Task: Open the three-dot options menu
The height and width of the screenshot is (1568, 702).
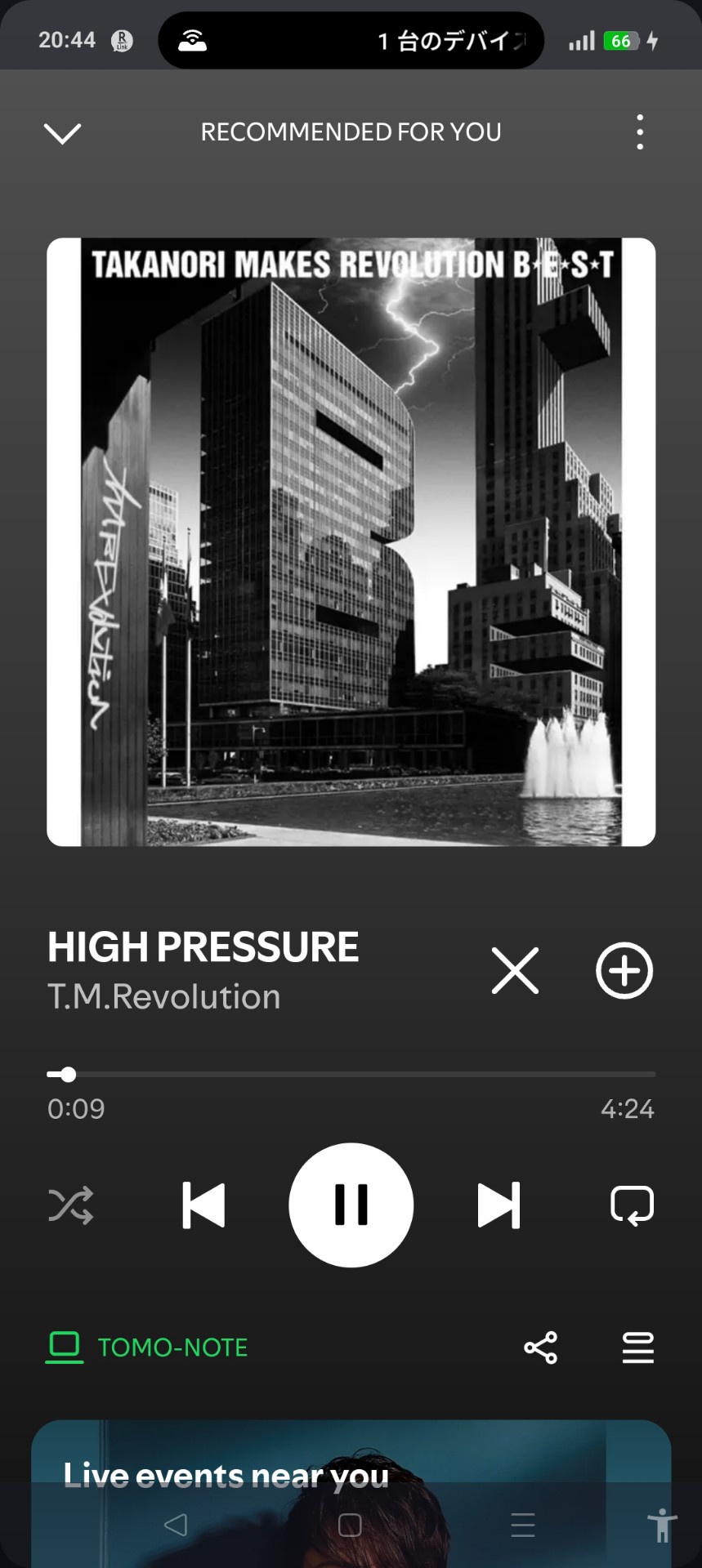Action: click(x=640, y=132)
